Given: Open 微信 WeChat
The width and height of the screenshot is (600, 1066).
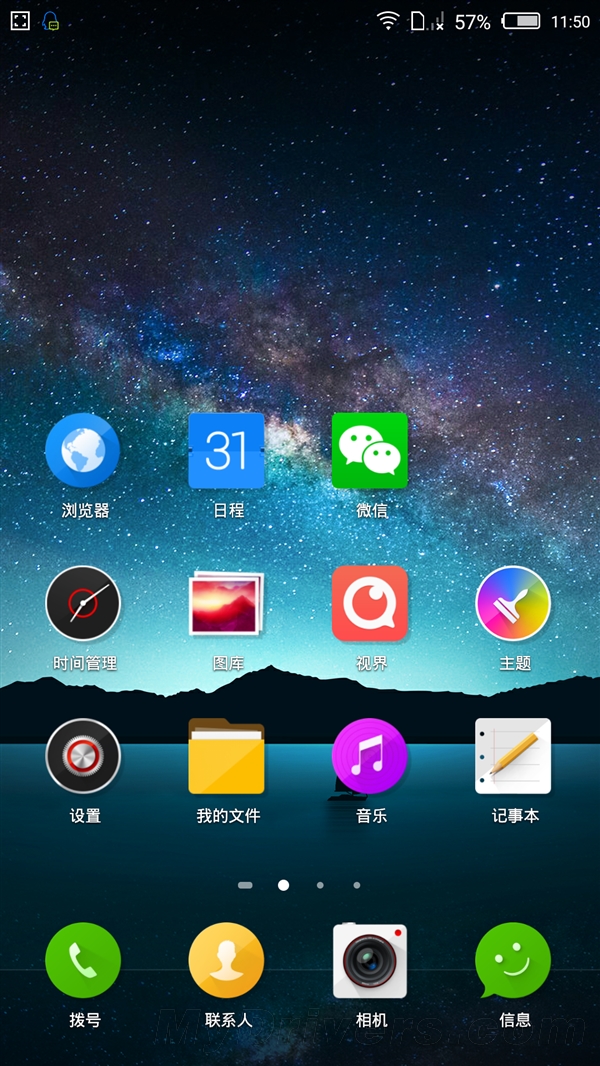Looking at the screenshot, I should (370, 451).
